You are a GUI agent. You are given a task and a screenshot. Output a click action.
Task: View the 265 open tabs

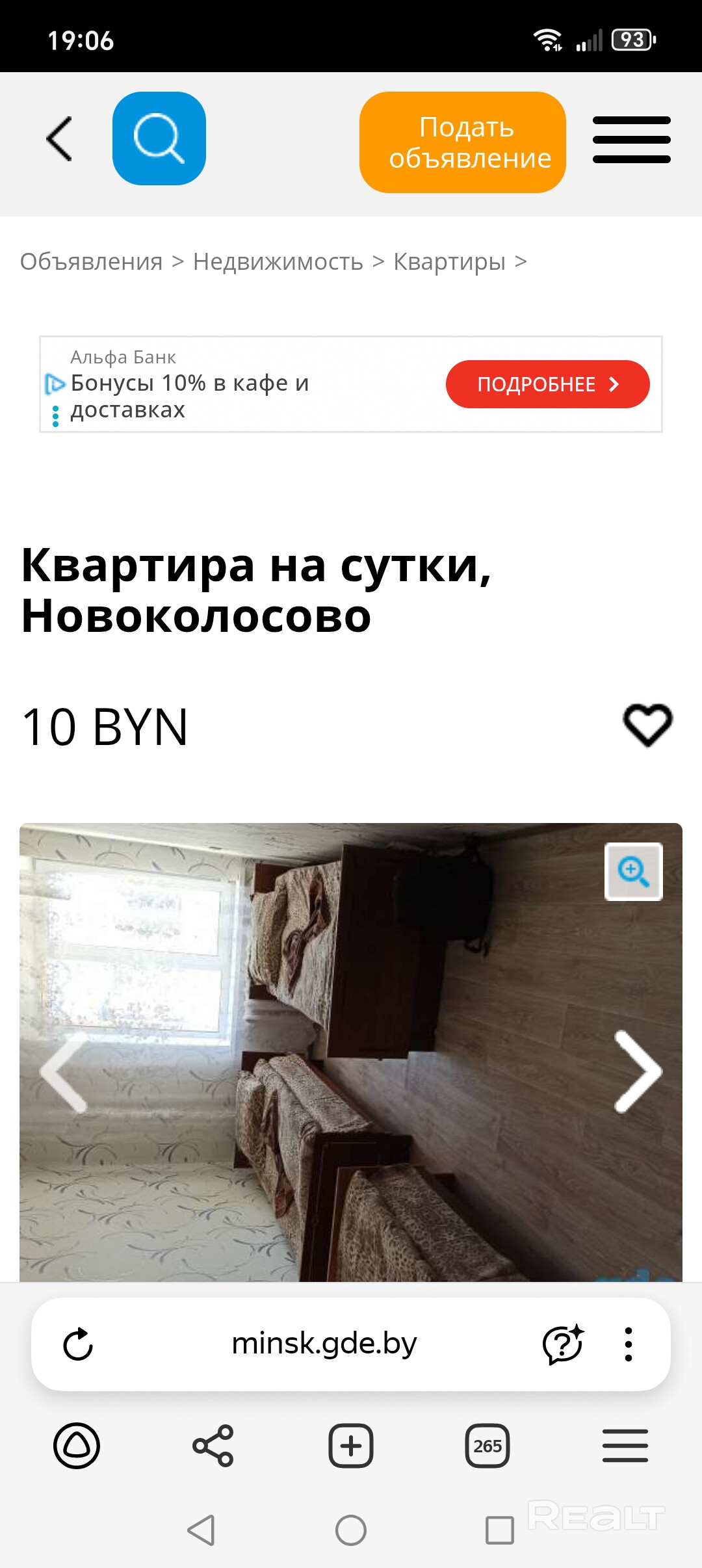point(487,1446)
